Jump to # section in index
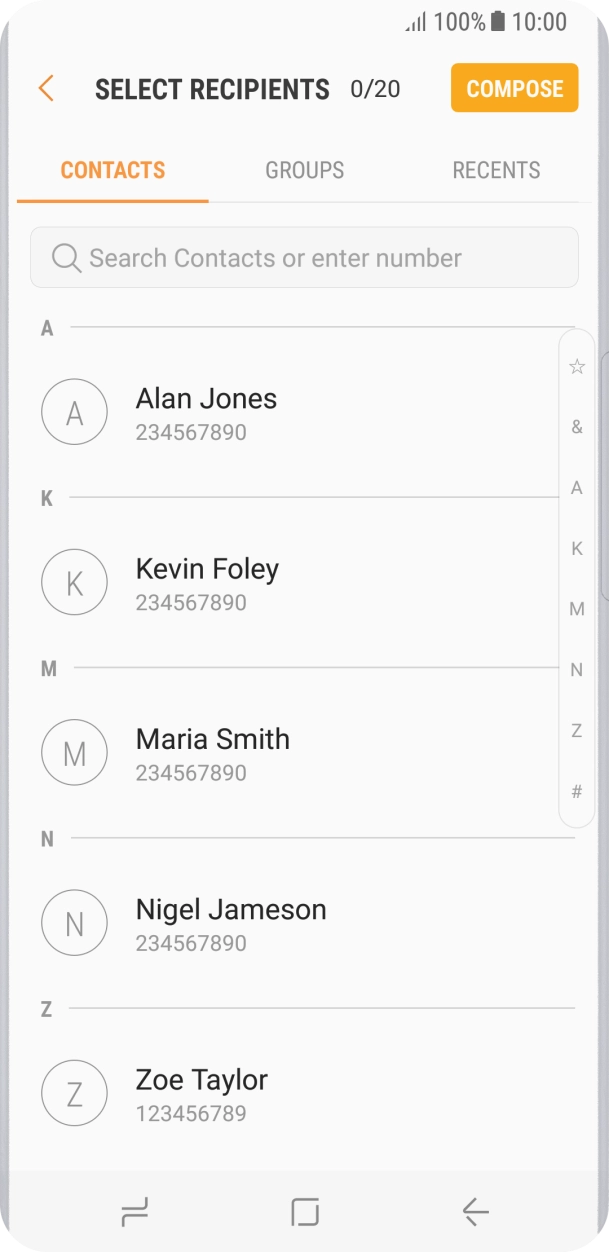609x1252 pixels. (x=577, y=792)
